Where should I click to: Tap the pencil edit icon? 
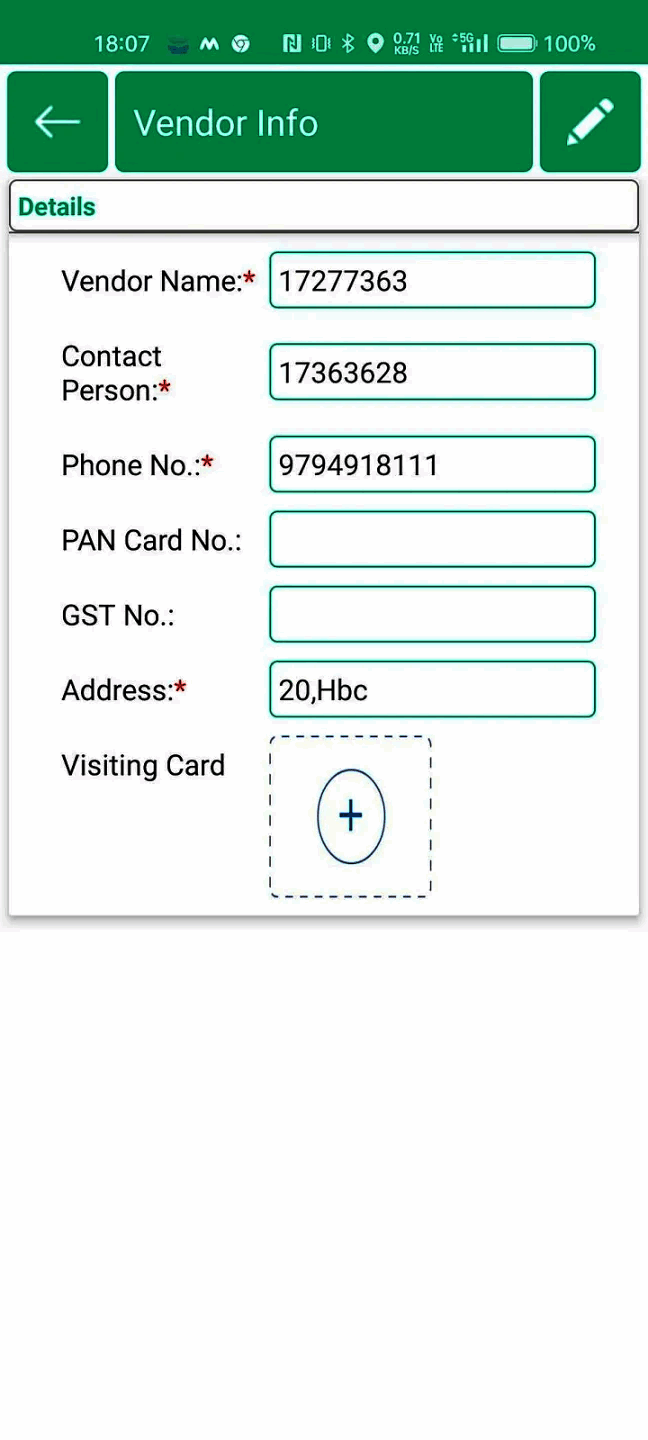click(590, 122)
